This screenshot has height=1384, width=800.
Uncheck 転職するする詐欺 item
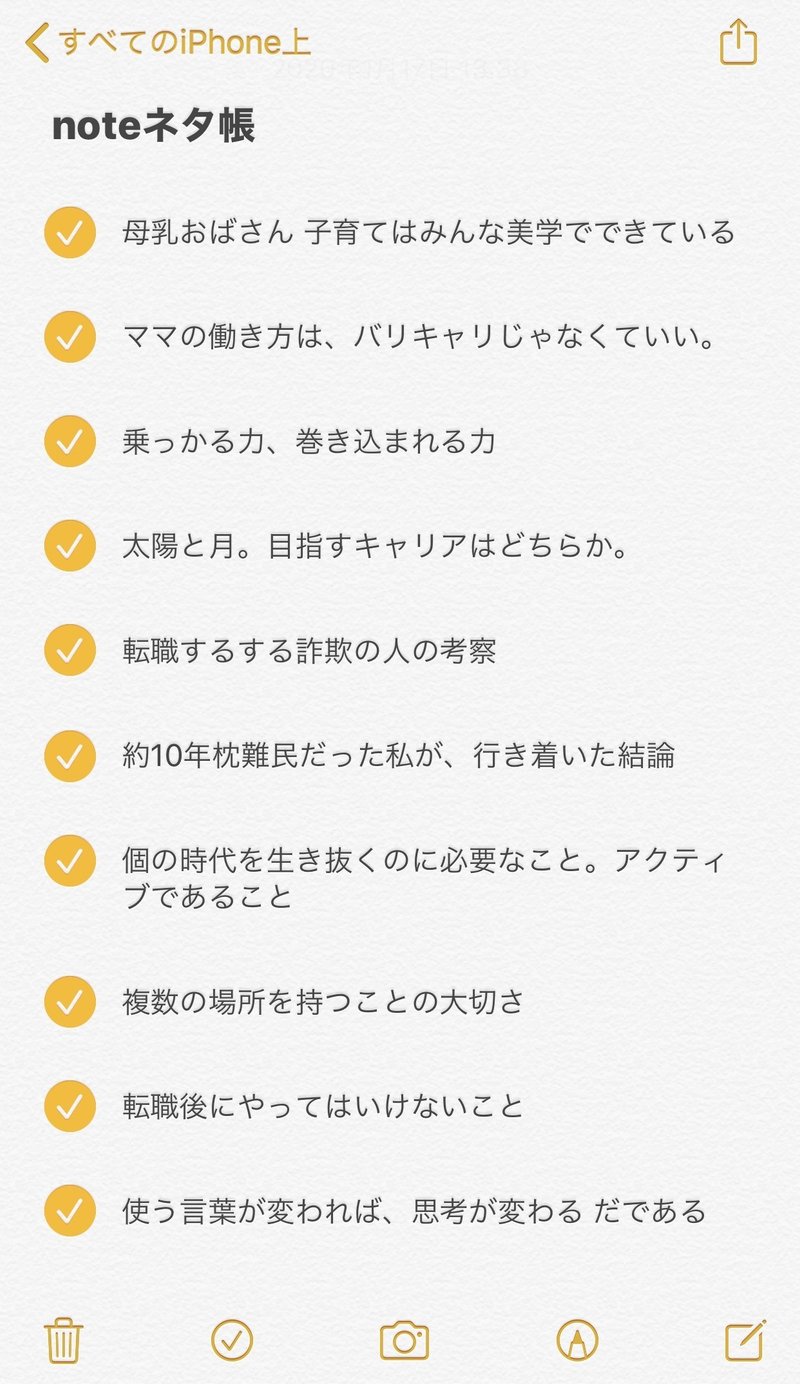[x=70, y=651]
